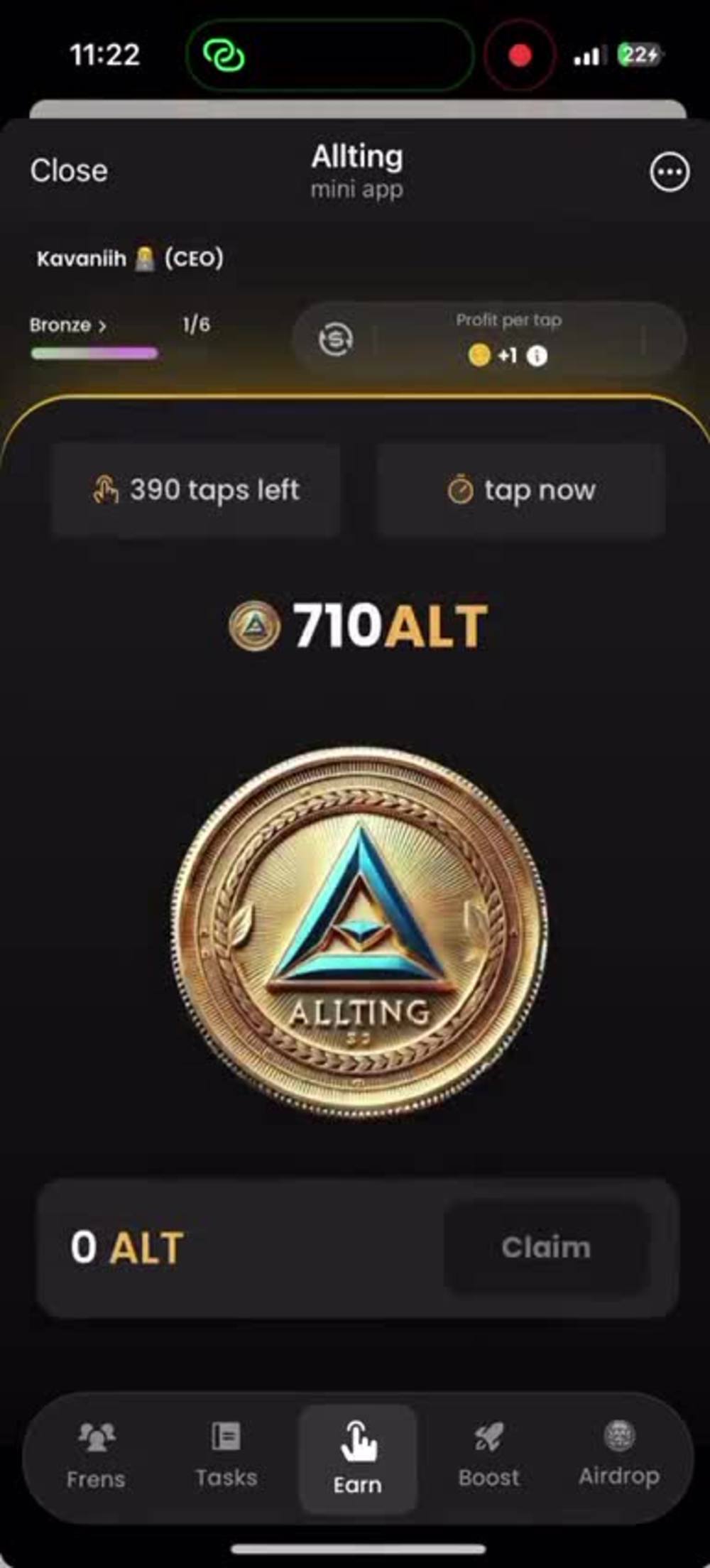Viewport: 710px width, 1568px height.
Task: Tap the golden Allting coin
Action: 359,932
